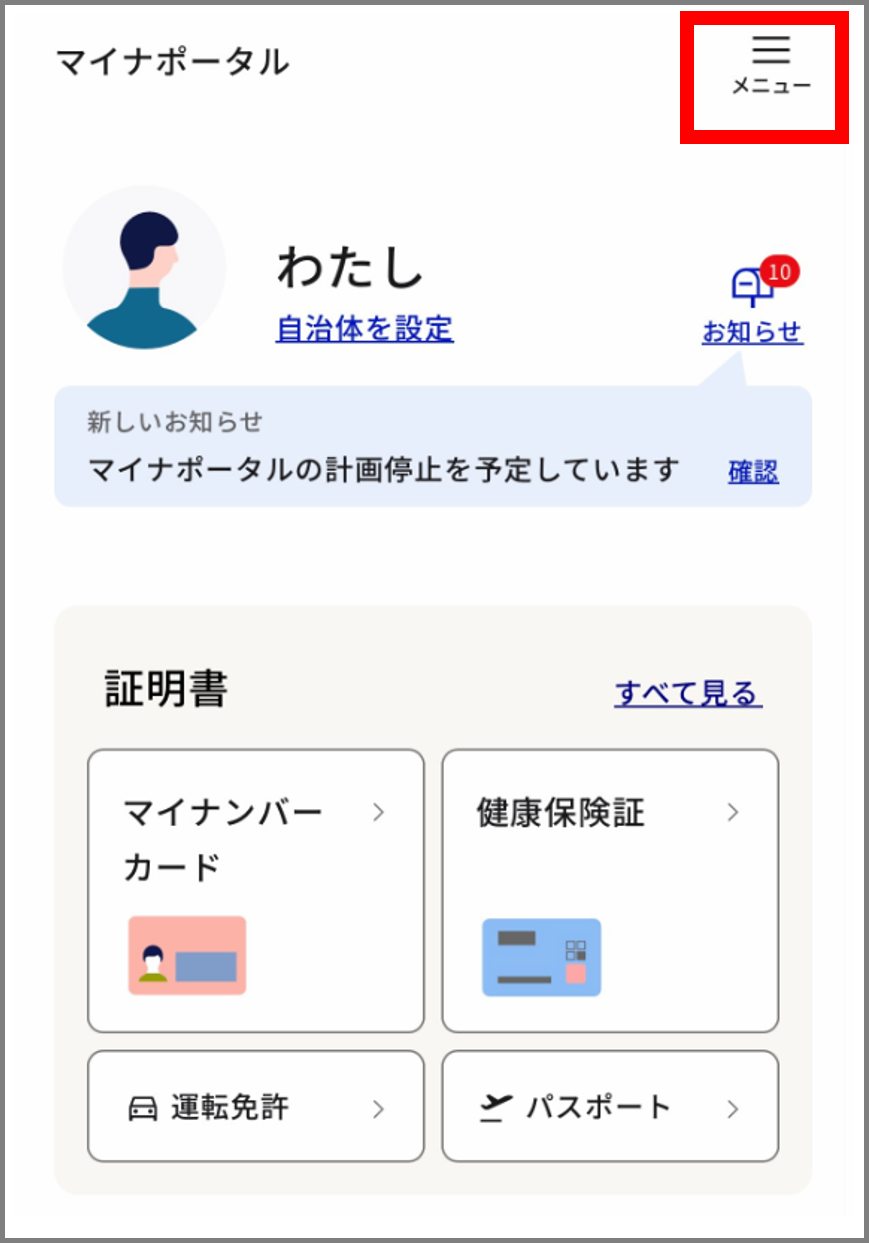The image size is (869, 1243).
Task: Select the airplane icon beside パスポート
Action: 498,1106
